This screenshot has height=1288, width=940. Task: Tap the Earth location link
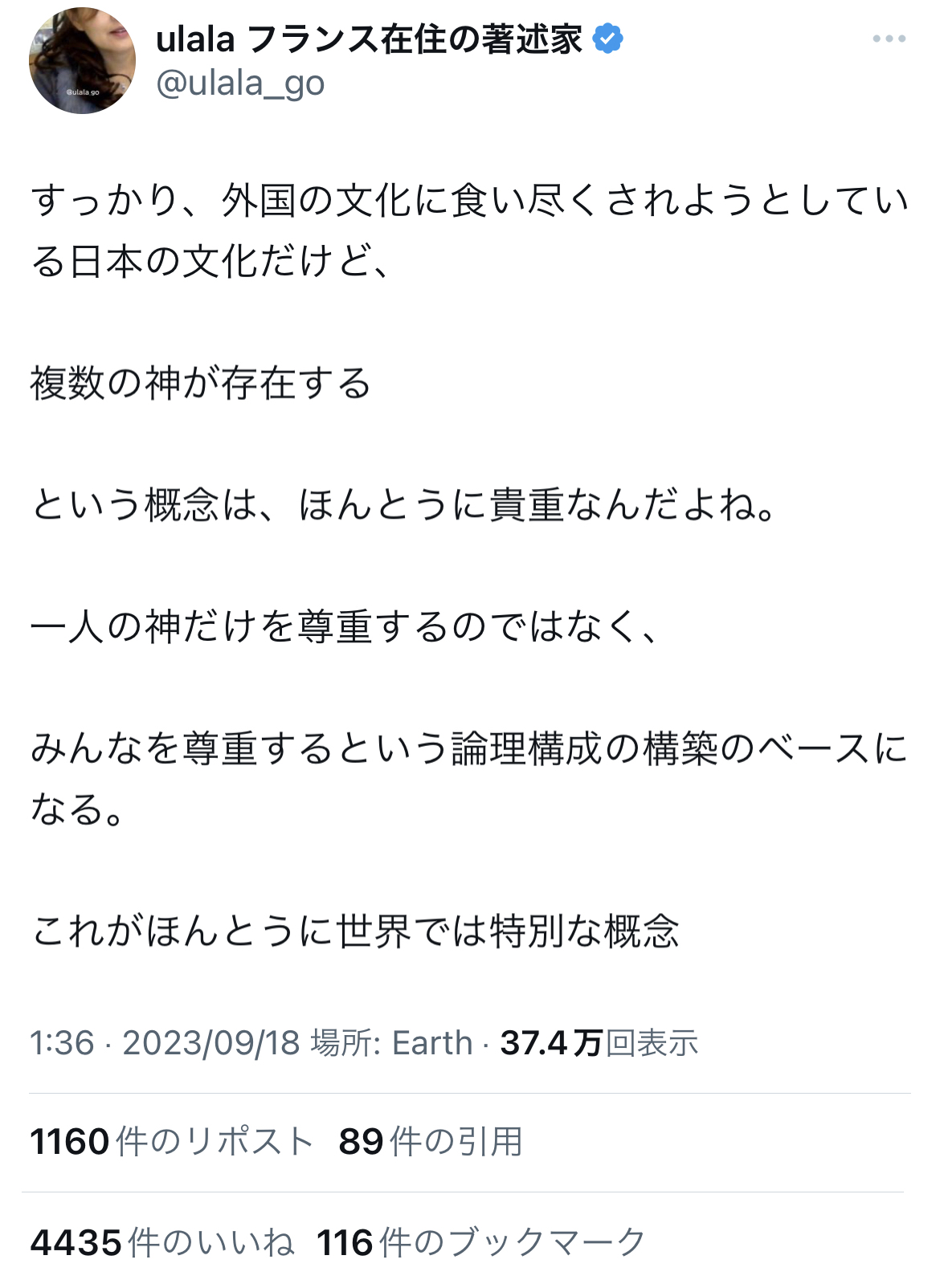coord(431,1043)
